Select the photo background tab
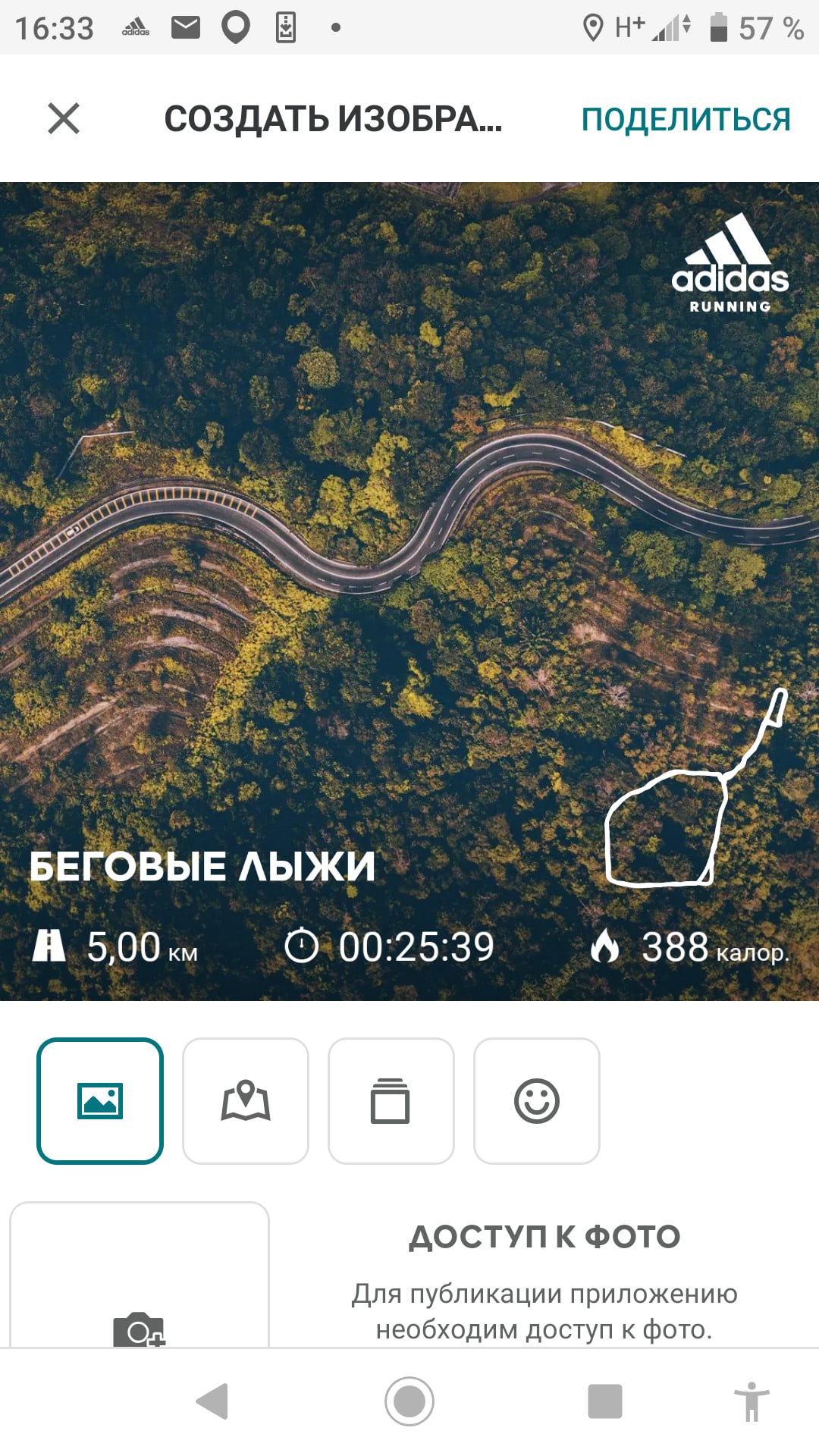Screen dimensions: 819x1456 100,1100
